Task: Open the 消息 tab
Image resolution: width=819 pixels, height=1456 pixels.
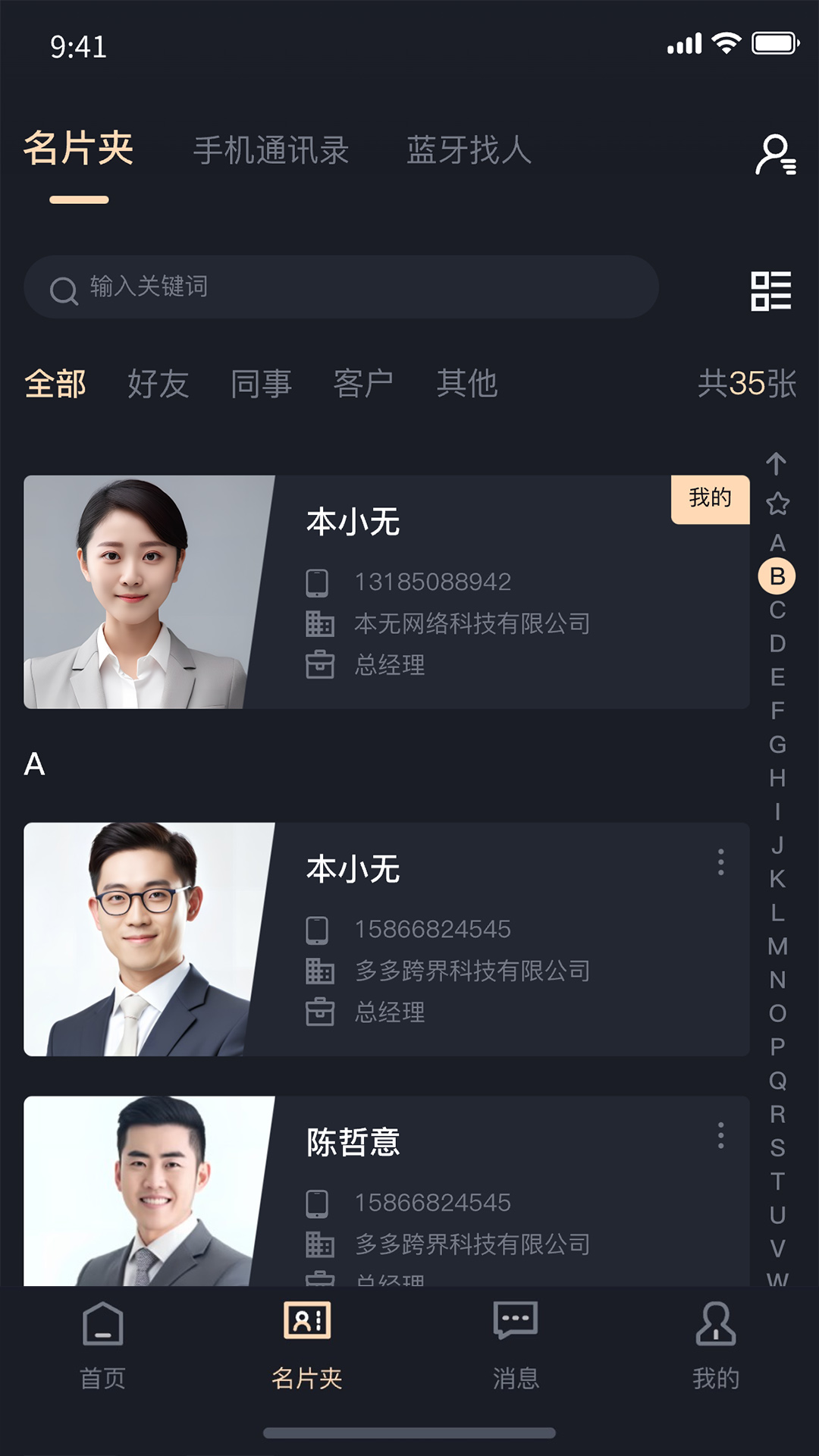Action: [516, 1345]
